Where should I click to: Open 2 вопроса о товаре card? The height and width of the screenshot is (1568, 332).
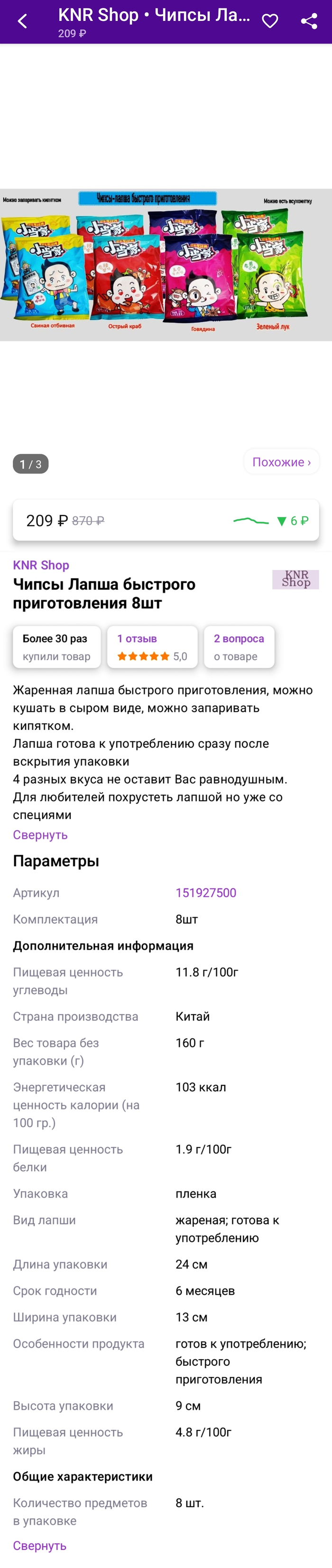tap(239, 647)
